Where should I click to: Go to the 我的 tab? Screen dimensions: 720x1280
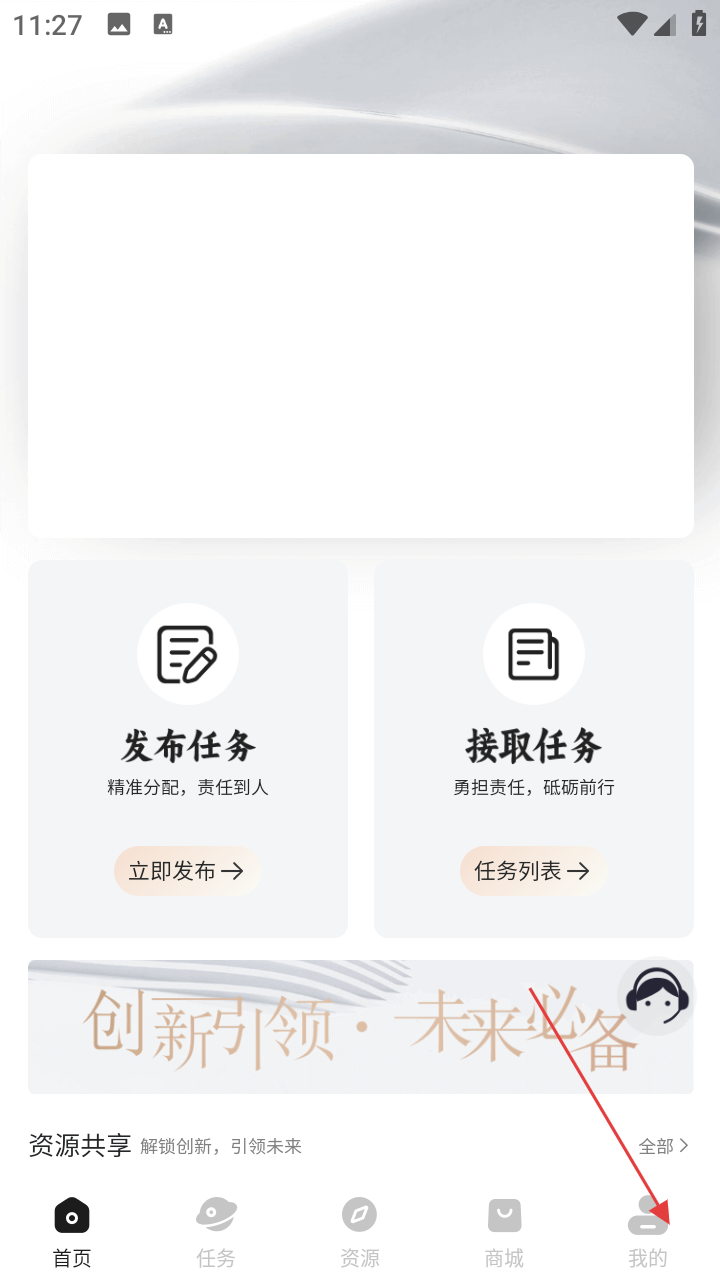(648, 1232)
